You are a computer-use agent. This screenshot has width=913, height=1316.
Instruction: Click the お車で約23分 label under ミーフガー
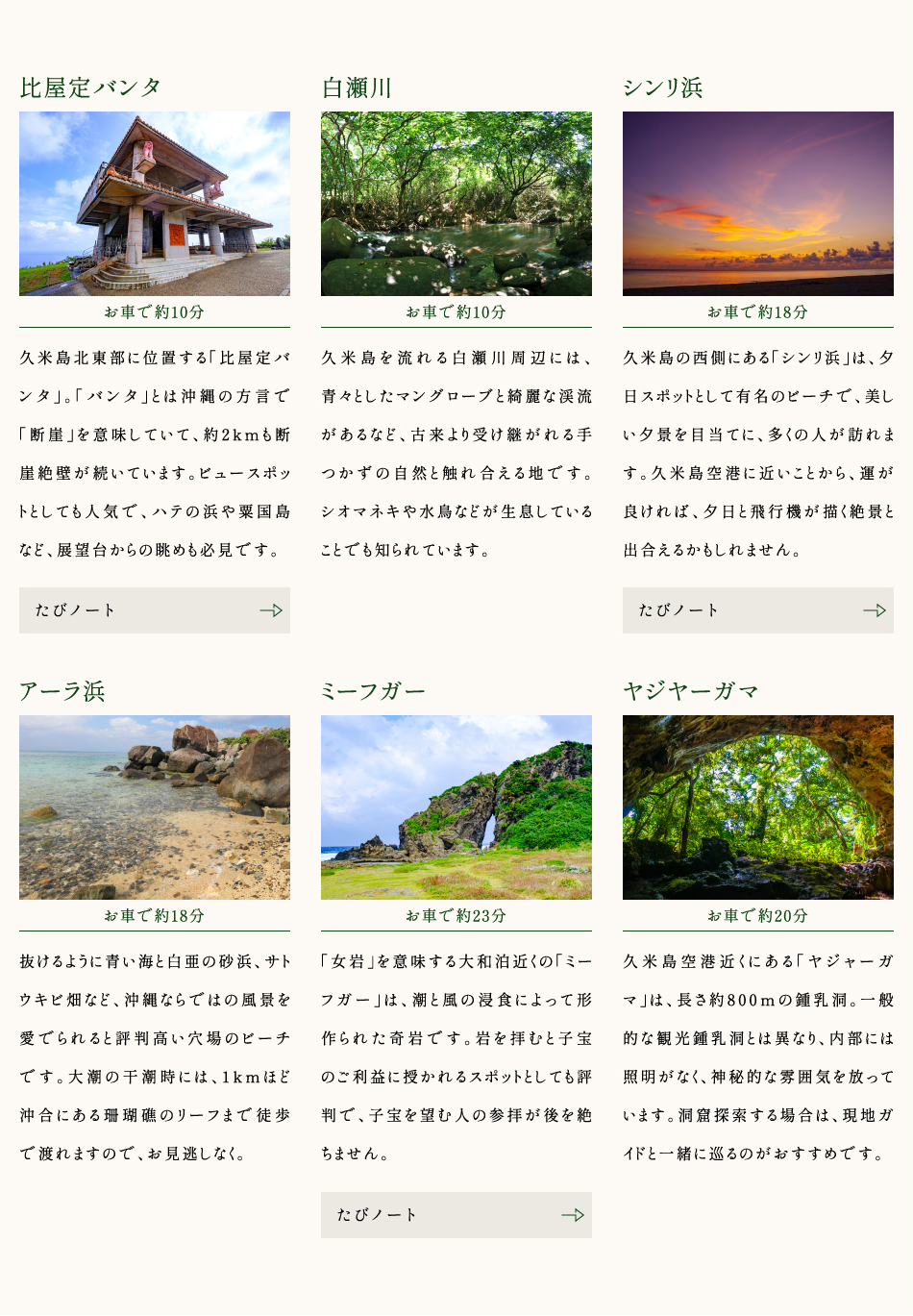456,915
